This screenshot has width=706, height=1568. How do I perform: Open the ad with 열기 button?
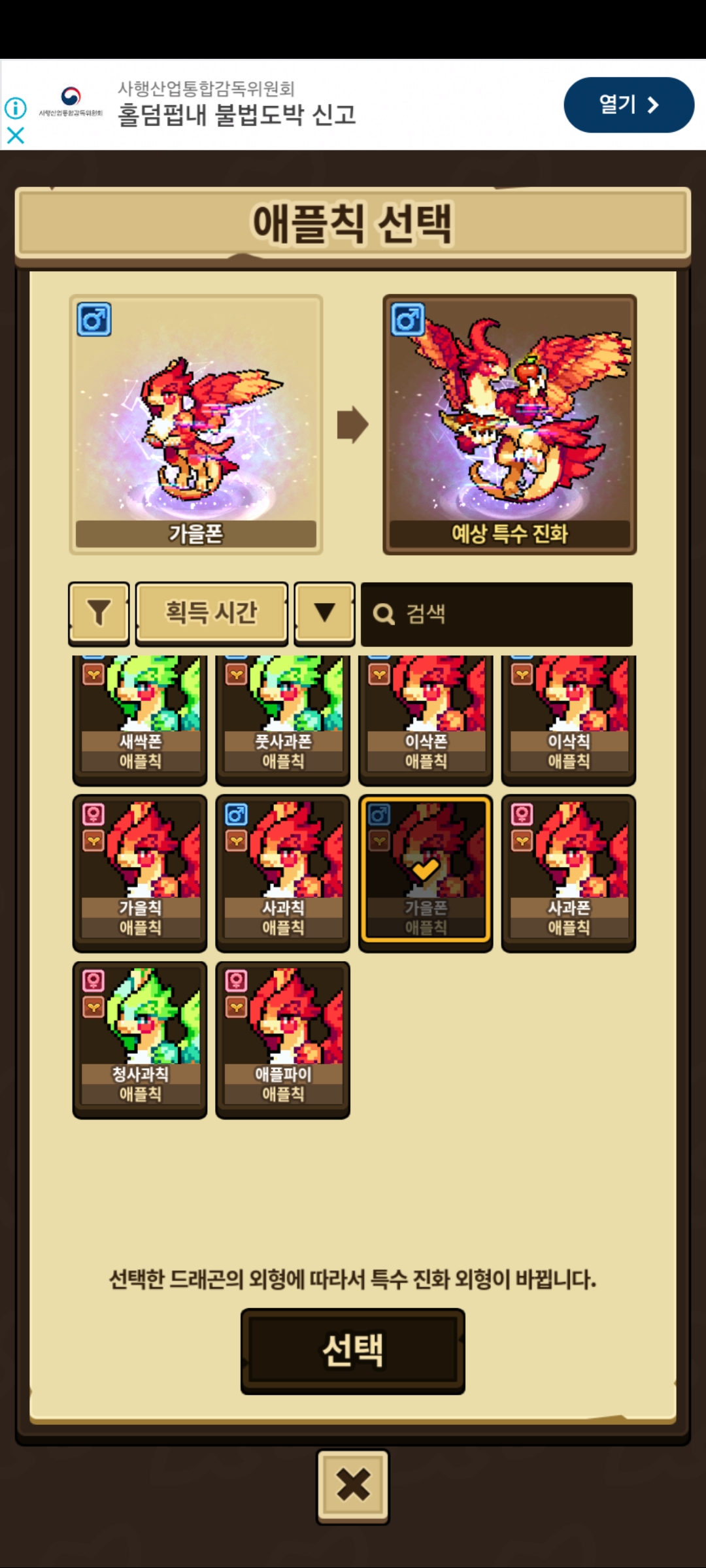[628, 105]
